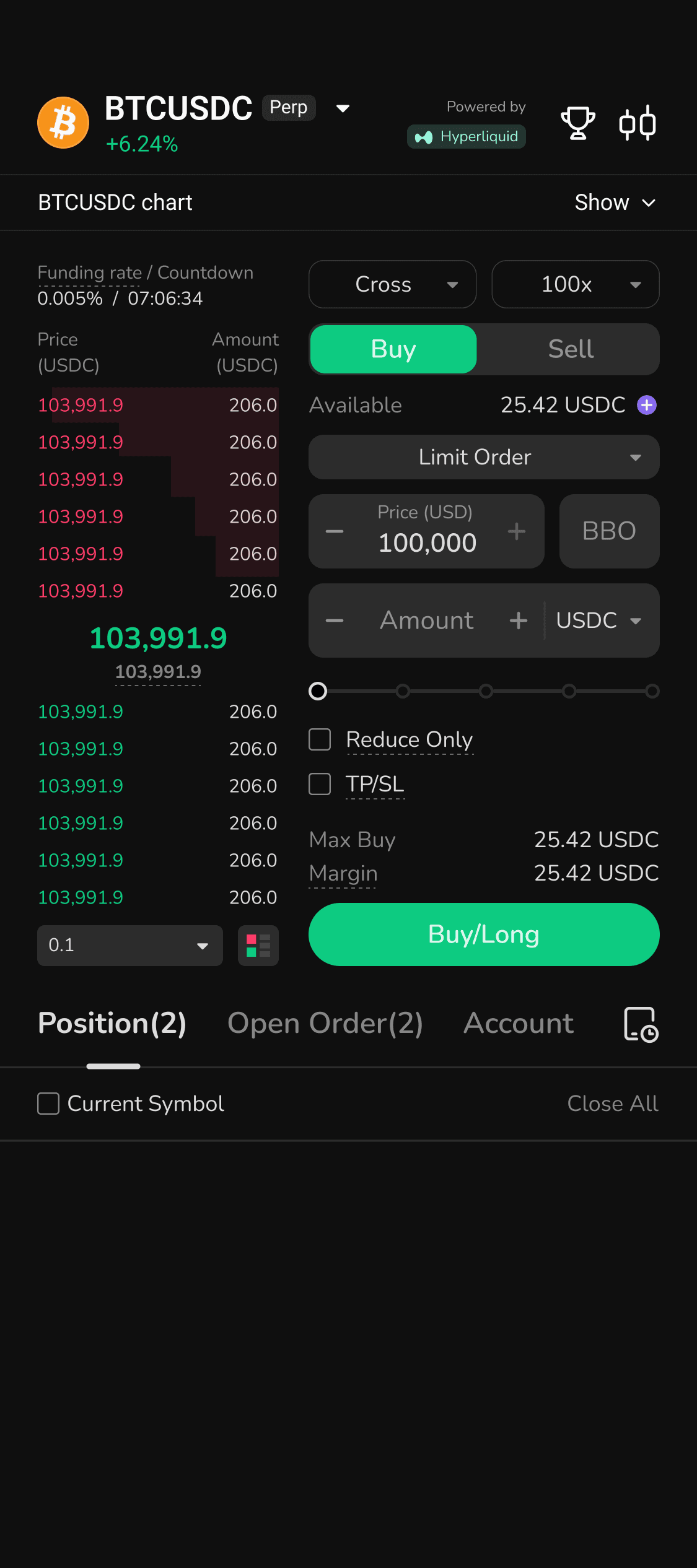The height and width of the screenshot is (1568, 697).
Task: Add funds with the plus icon
Action: click(647, 405)
